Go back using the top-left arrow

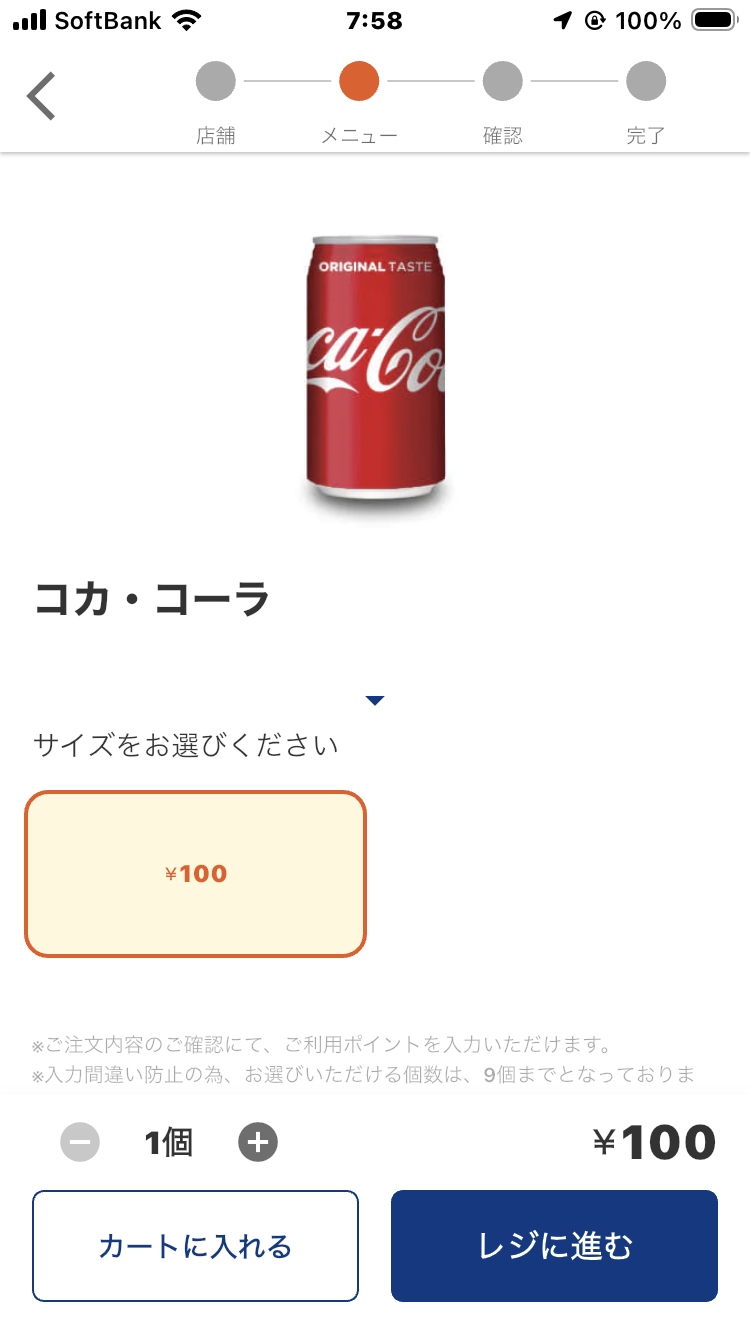point(41,97)
